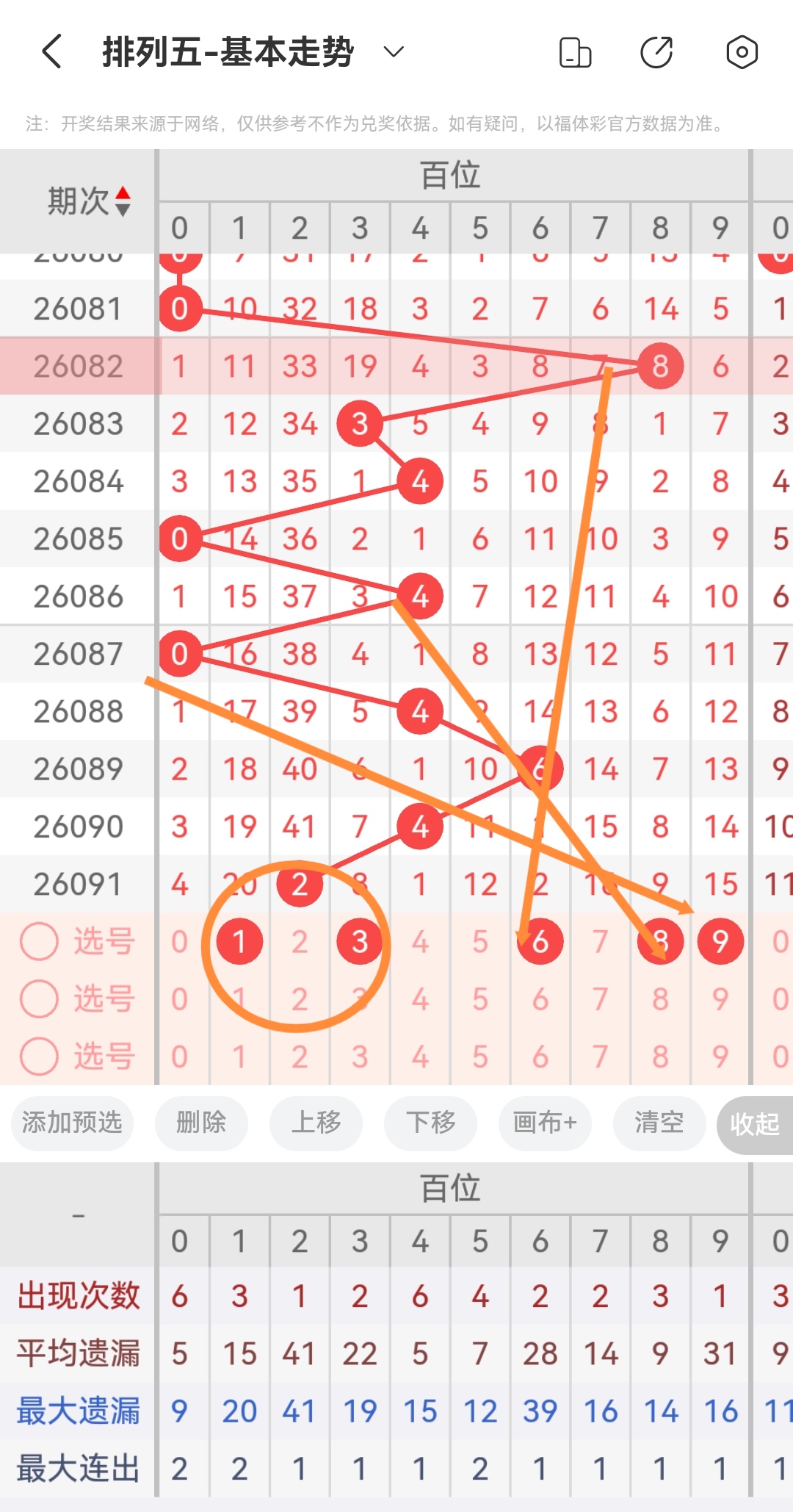Screen dimensions: 793x1512
Task: Tap the 上移 move up control
Action: 316,1123
